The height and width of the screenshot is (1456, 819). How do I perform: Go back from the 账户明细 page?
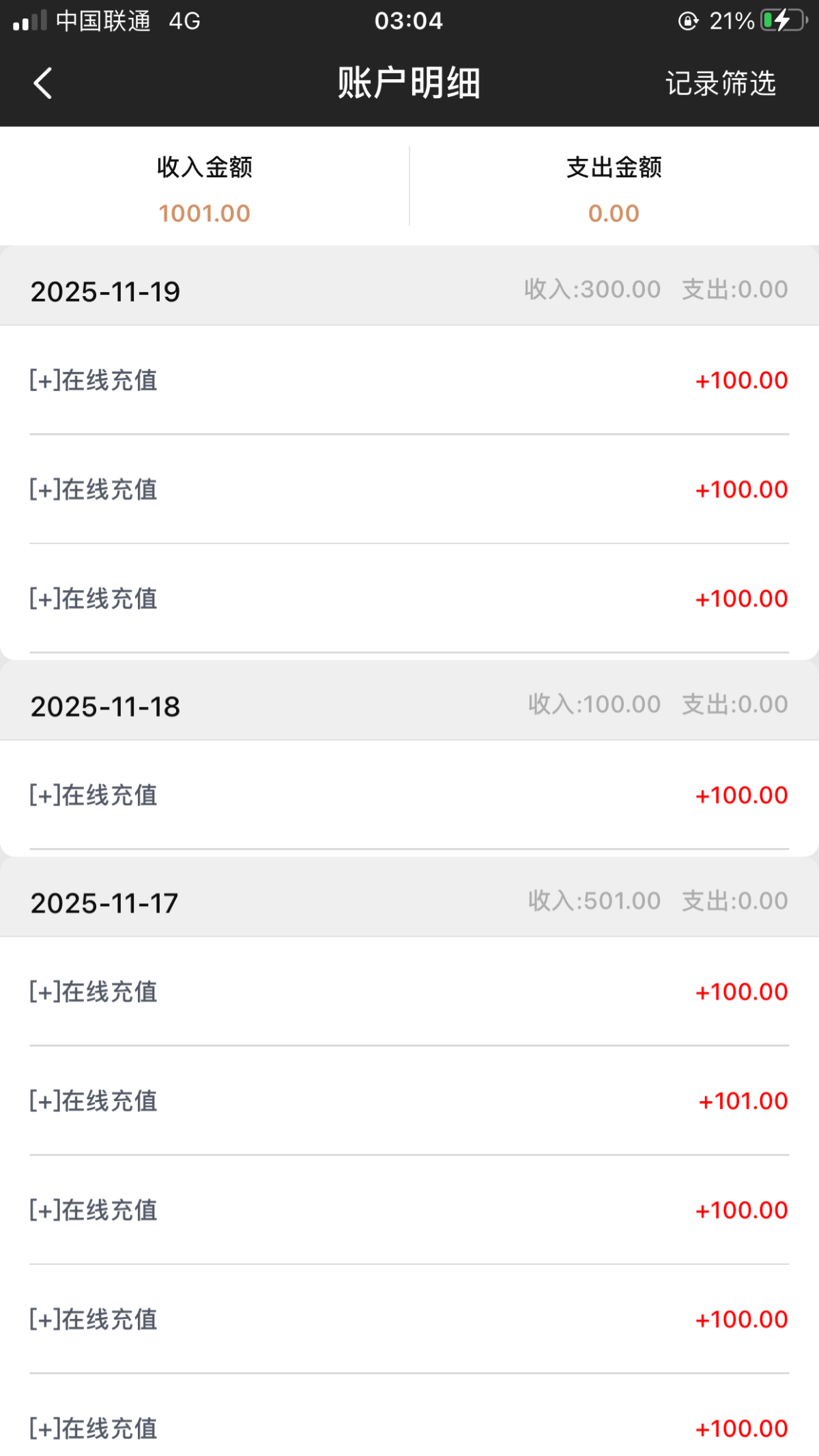43,83
